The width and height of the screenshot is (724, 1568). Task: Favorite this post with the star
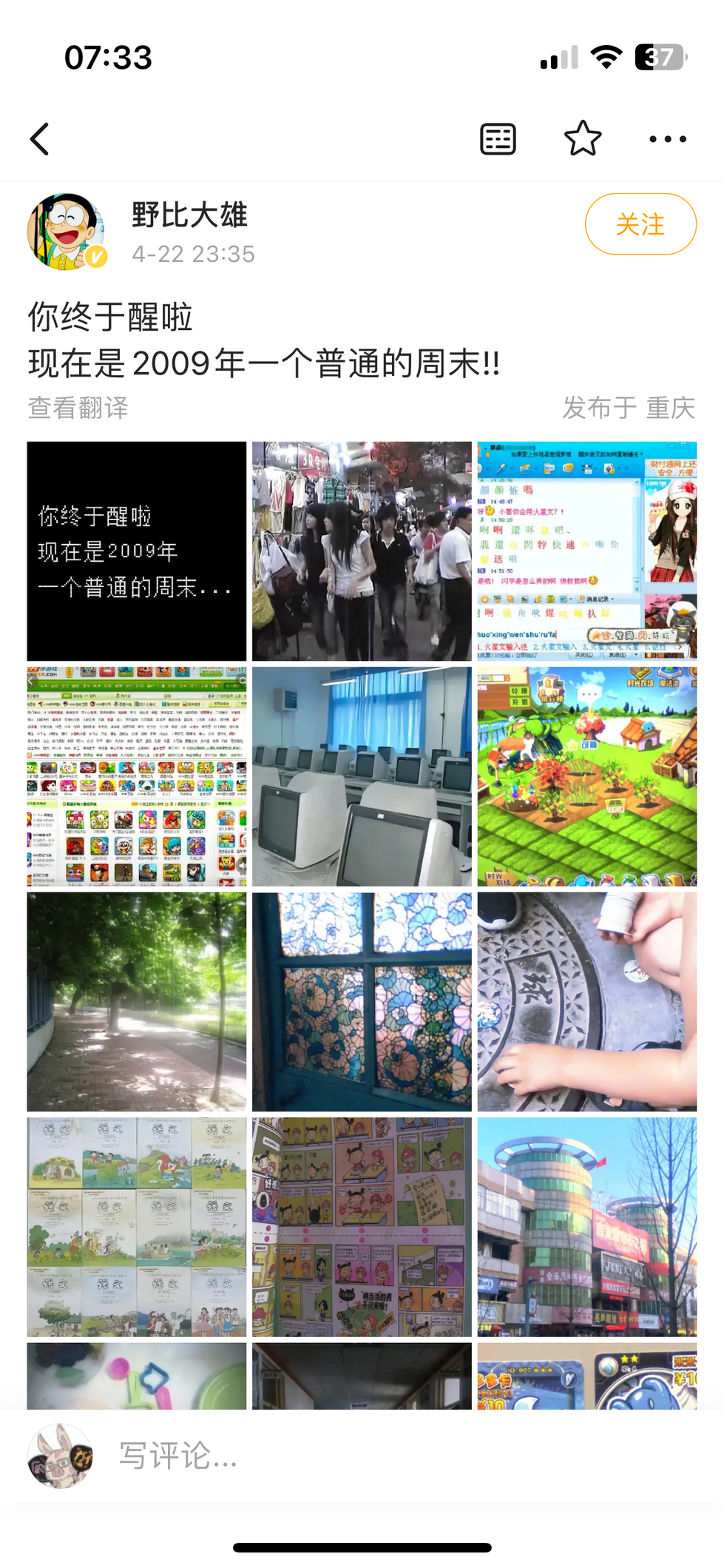(583, 138)
